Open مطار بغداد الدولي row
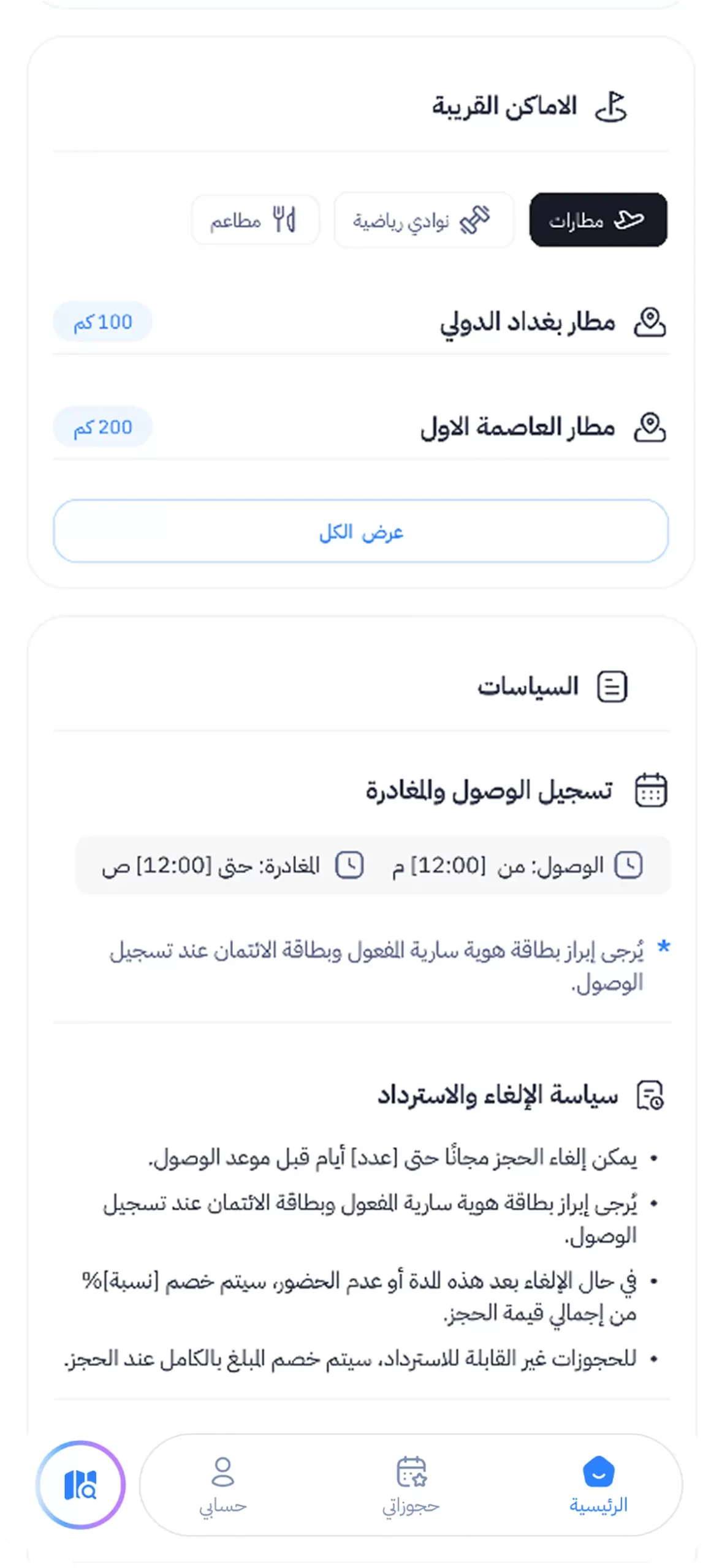722x1568 pixels. (527, 322)
